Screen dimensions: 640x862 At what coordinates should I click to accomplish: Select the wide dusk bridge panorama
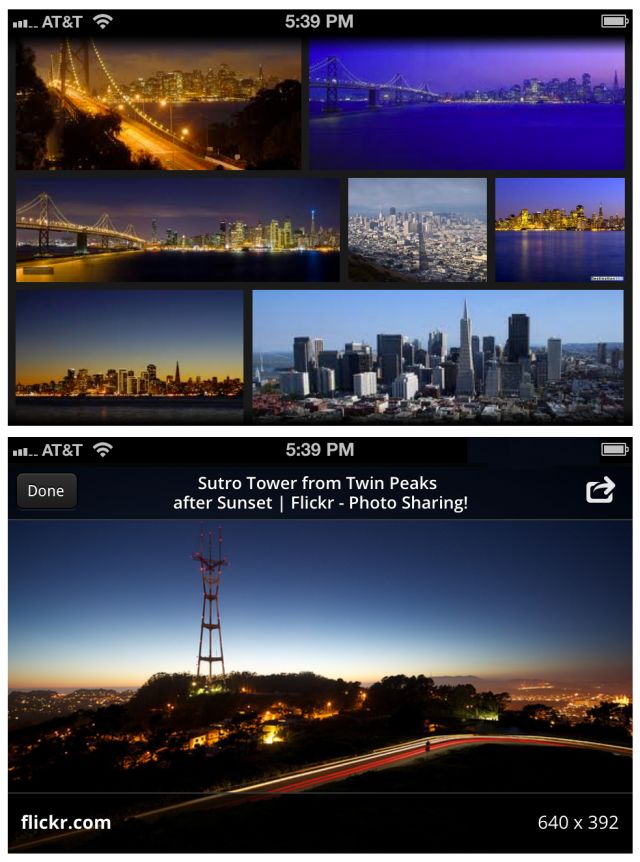click(x=178, y=230)
